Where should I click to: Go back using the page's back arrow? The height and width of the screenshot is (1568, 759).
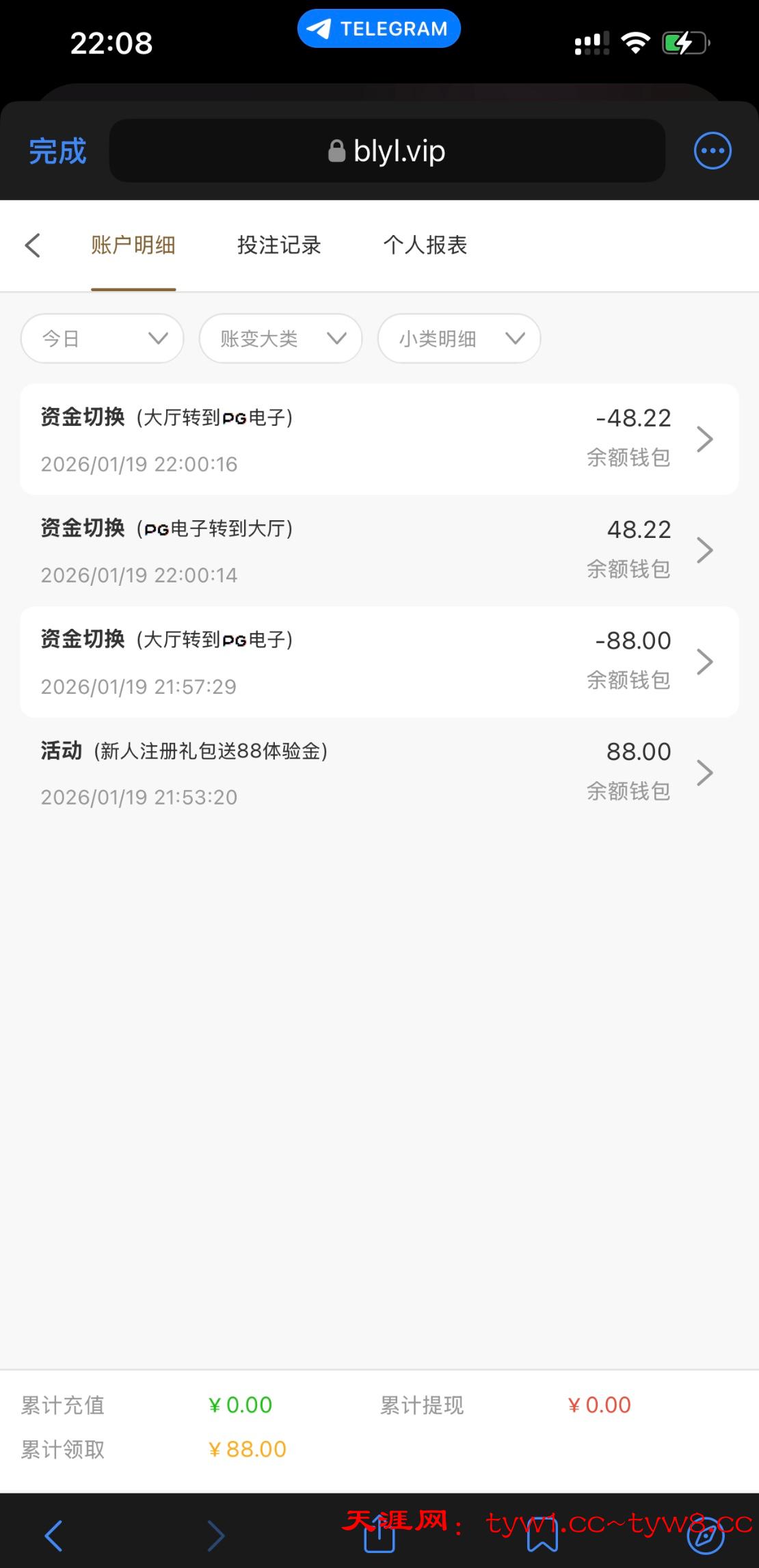pyautogui.click(x=33, y=245)
